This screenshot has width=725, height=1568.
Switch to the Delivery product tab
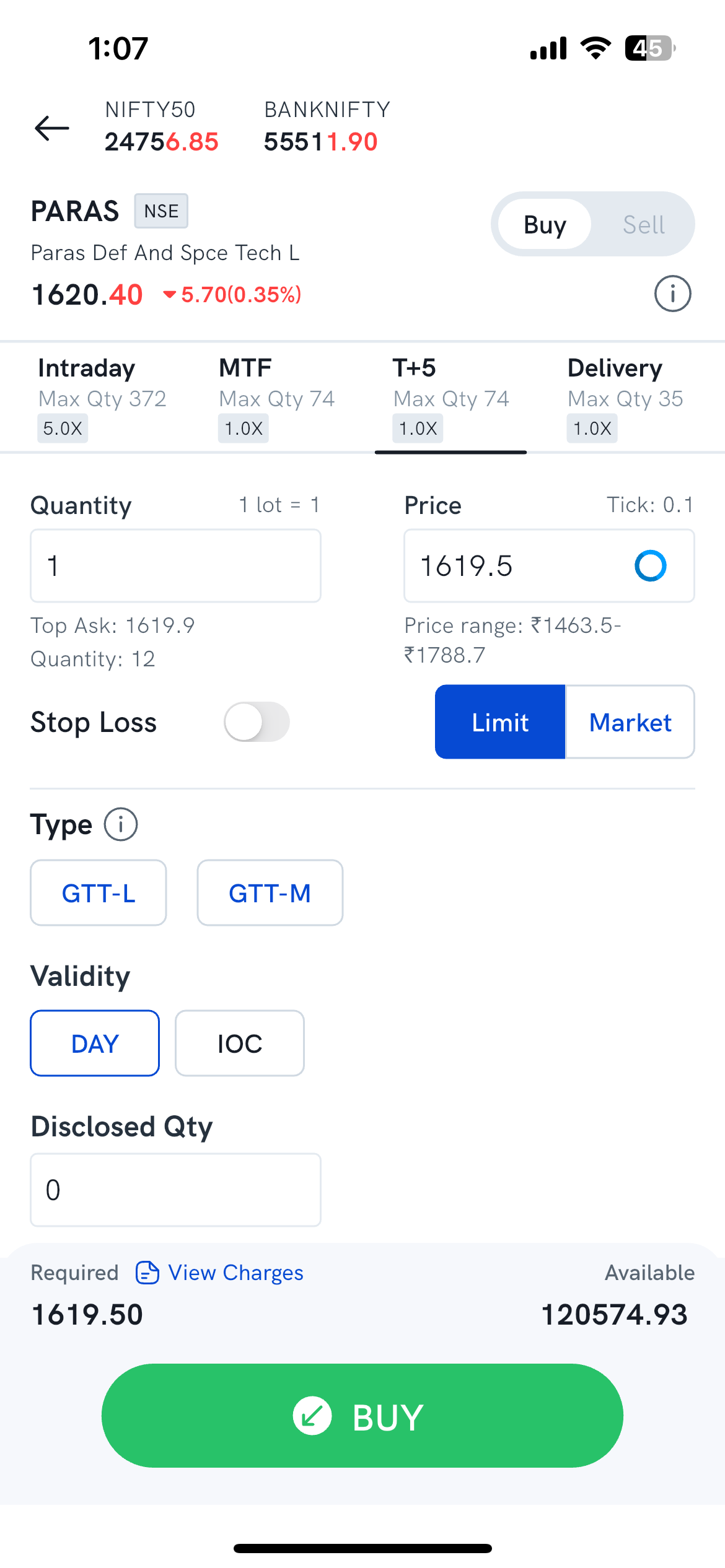[x=625, y=397]
